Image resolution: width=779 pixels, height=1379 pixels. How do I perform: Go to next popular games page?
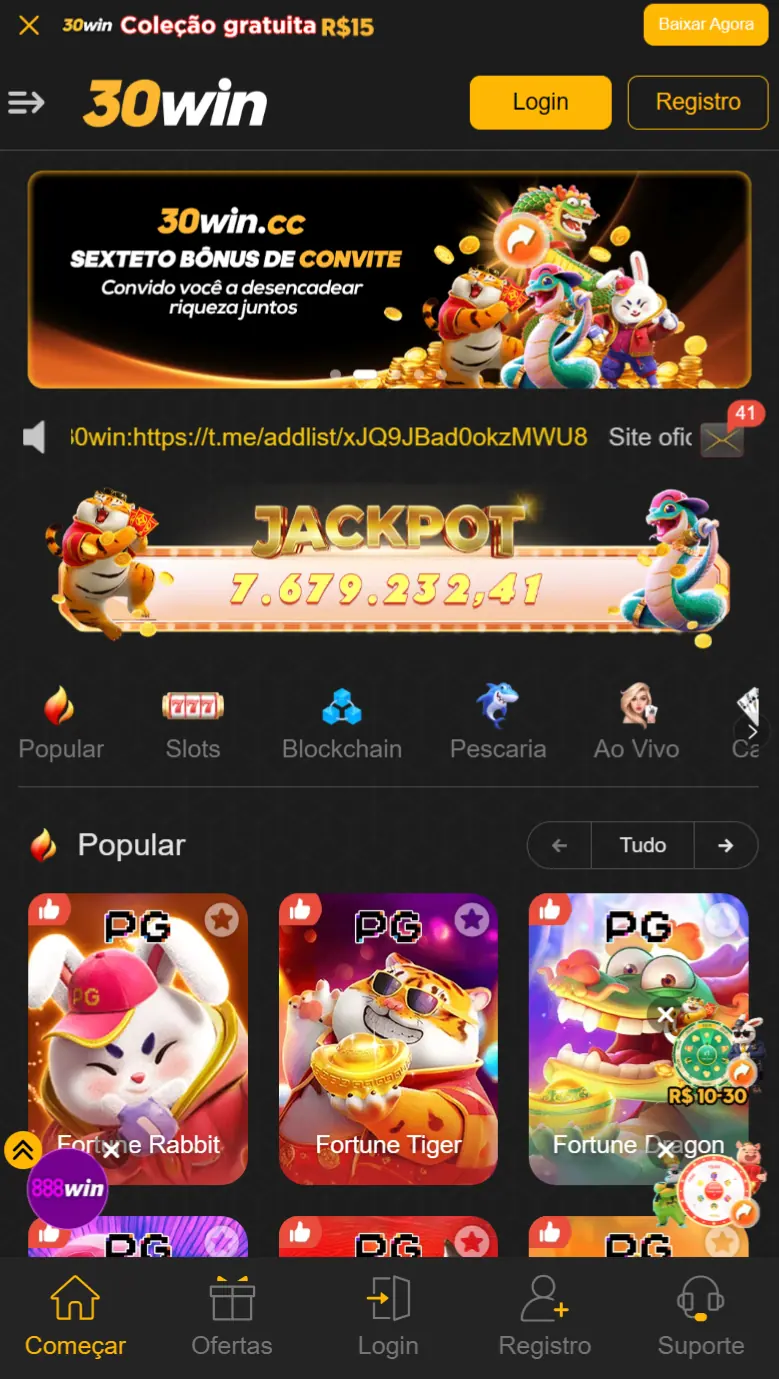pos(725,845)
